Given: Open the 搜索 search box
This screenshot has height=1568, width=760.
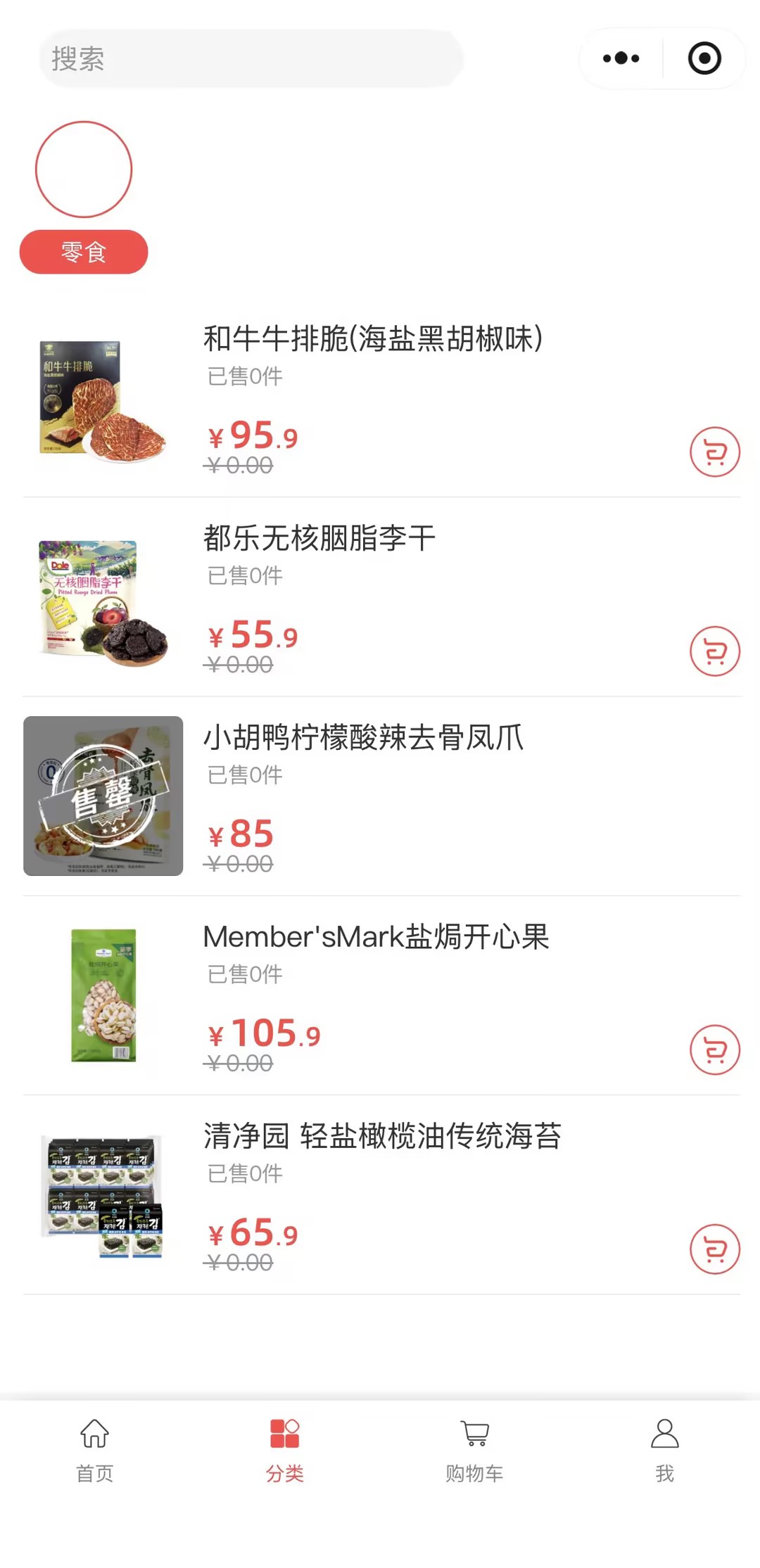Looking at the screenshot, I should tap(250, 58).
